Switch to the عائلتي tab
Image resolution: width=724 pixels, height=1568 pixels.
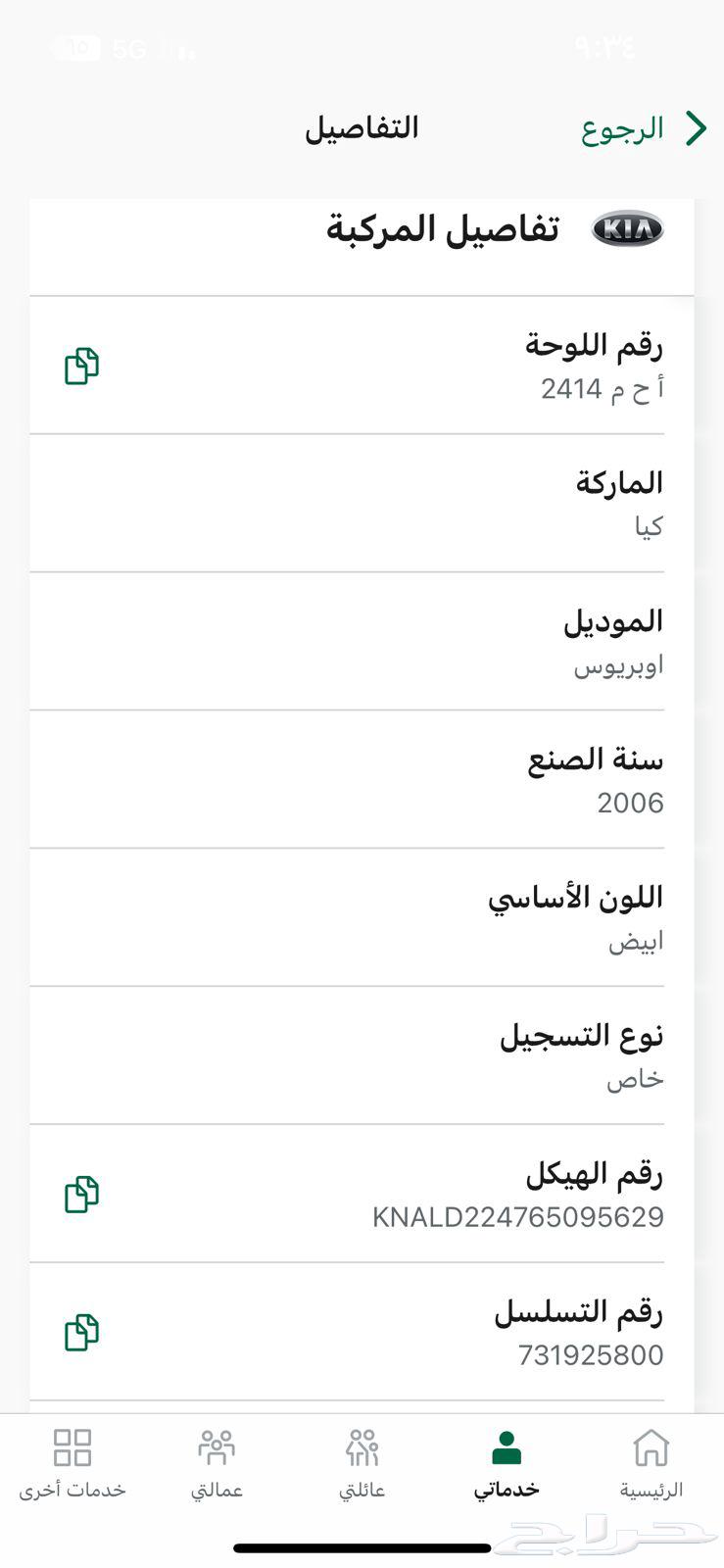pos(362,1464)
